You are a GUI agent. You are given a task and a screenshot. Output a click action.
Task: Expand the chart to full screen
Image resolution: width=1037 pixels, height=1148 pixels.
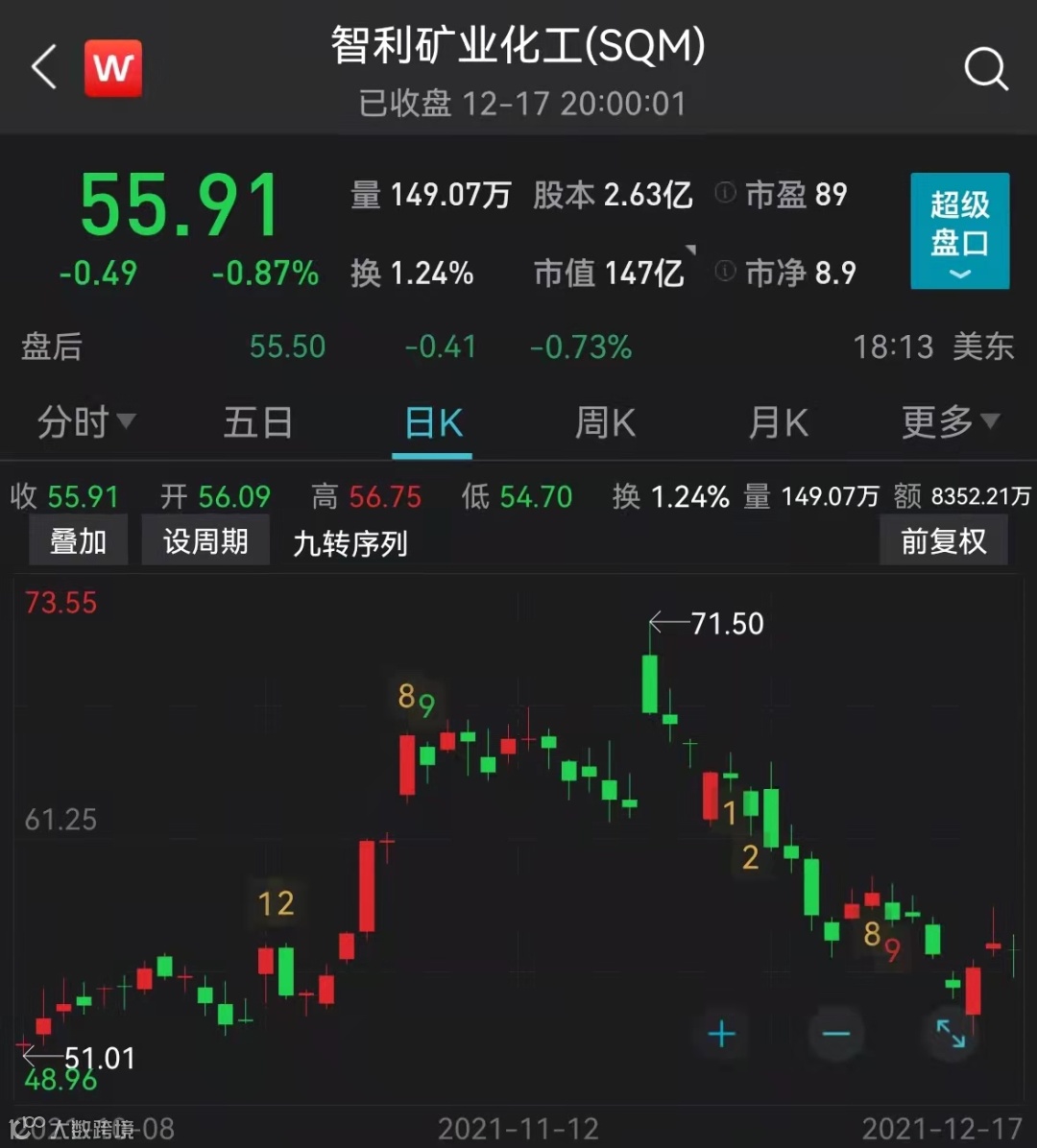click(951, 1034)
